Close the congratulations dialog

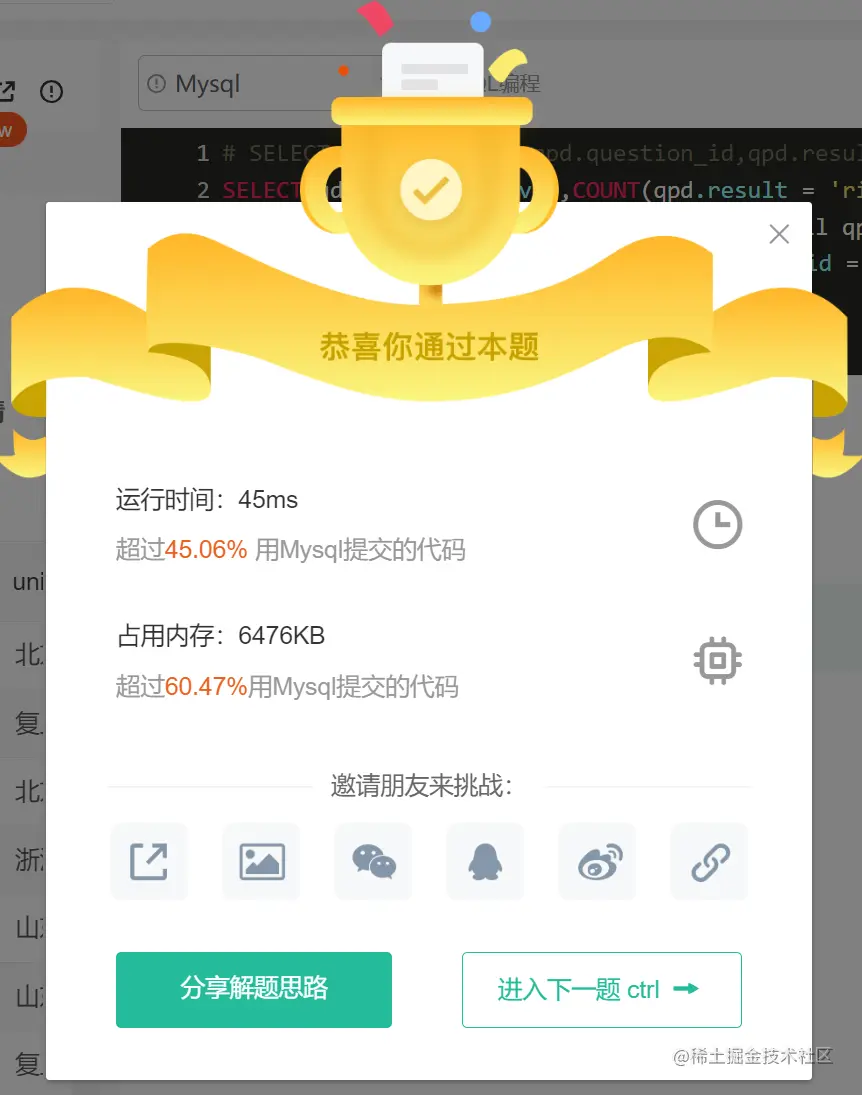pos(778,234)
